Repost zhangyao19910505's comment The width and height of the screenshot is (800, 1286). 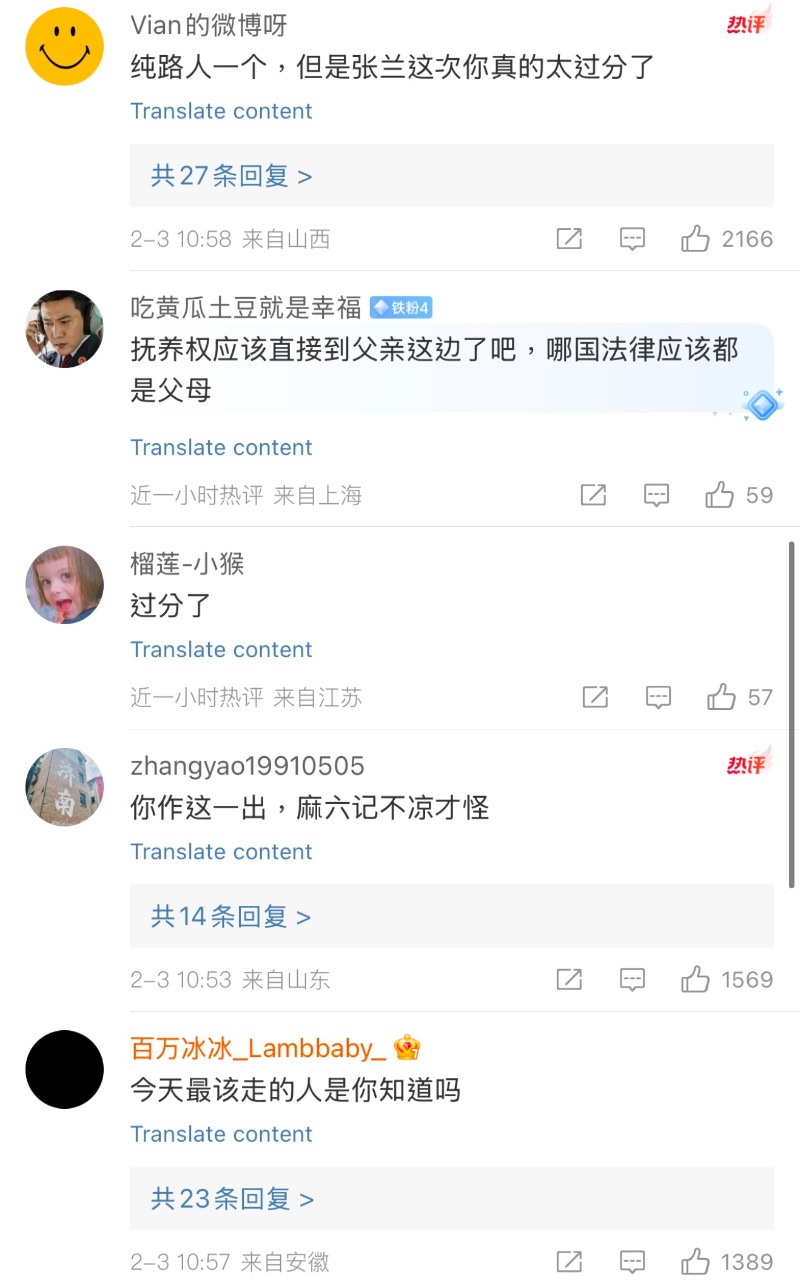pos(569,980)
